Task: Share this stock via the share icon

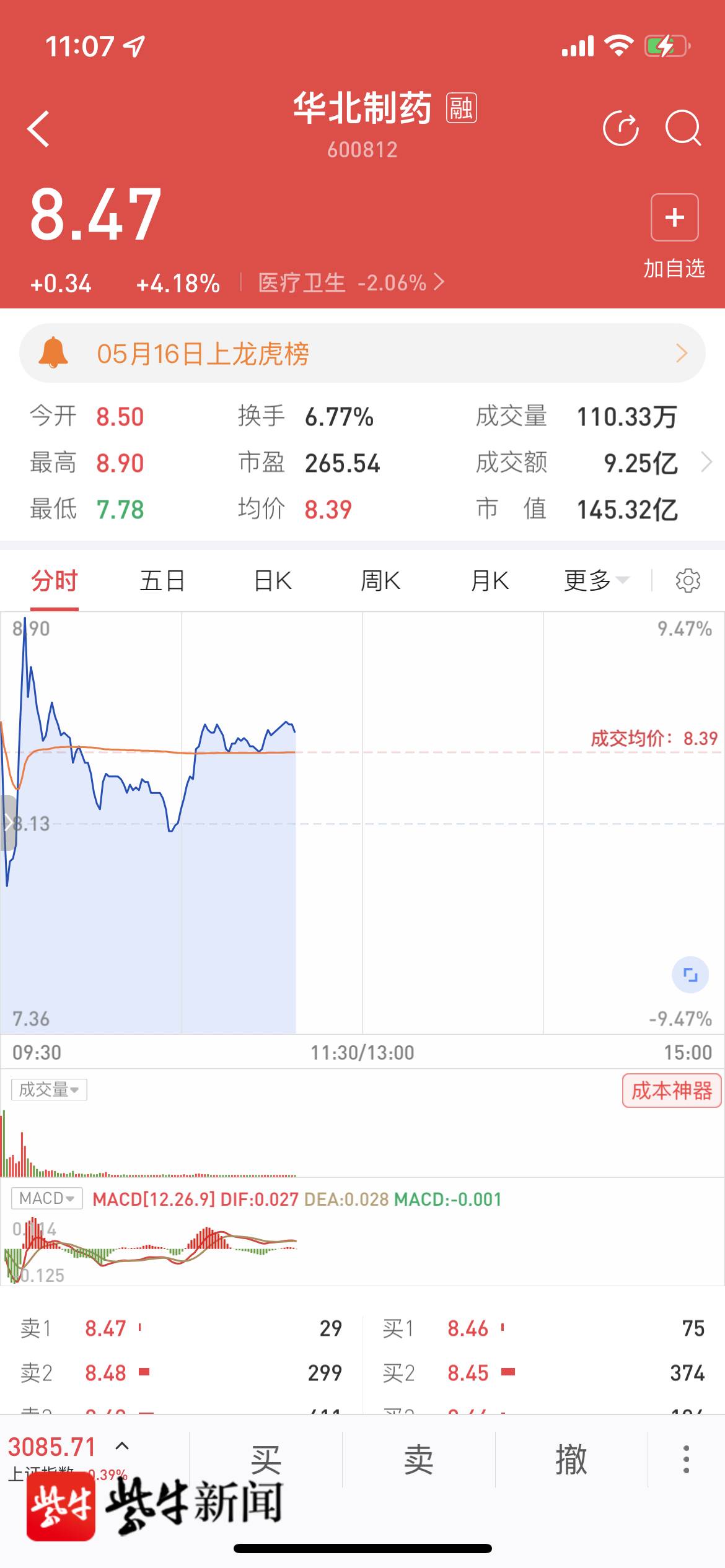Action: pyautogui.click(x=621, y=129)
